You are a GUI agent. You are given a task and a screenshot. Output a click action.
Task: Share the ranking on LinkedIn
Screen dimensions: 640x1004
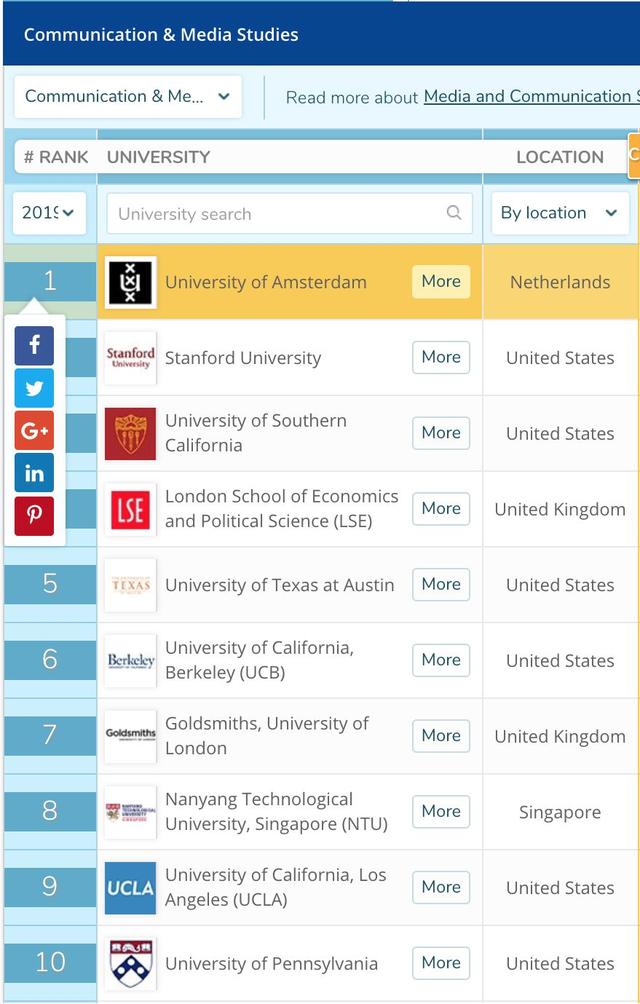click(34, 473)
